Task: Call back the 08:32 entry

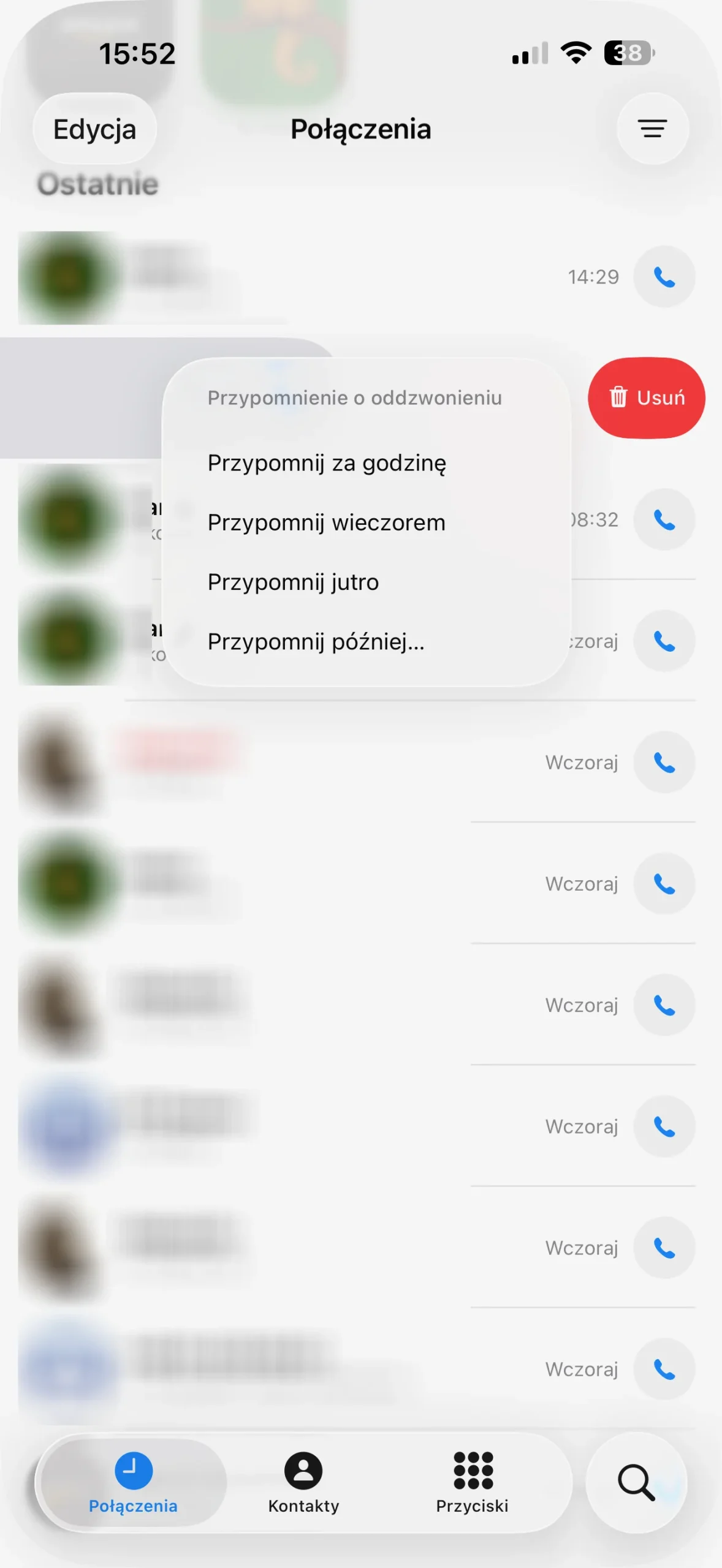Action: click(664, 519)
